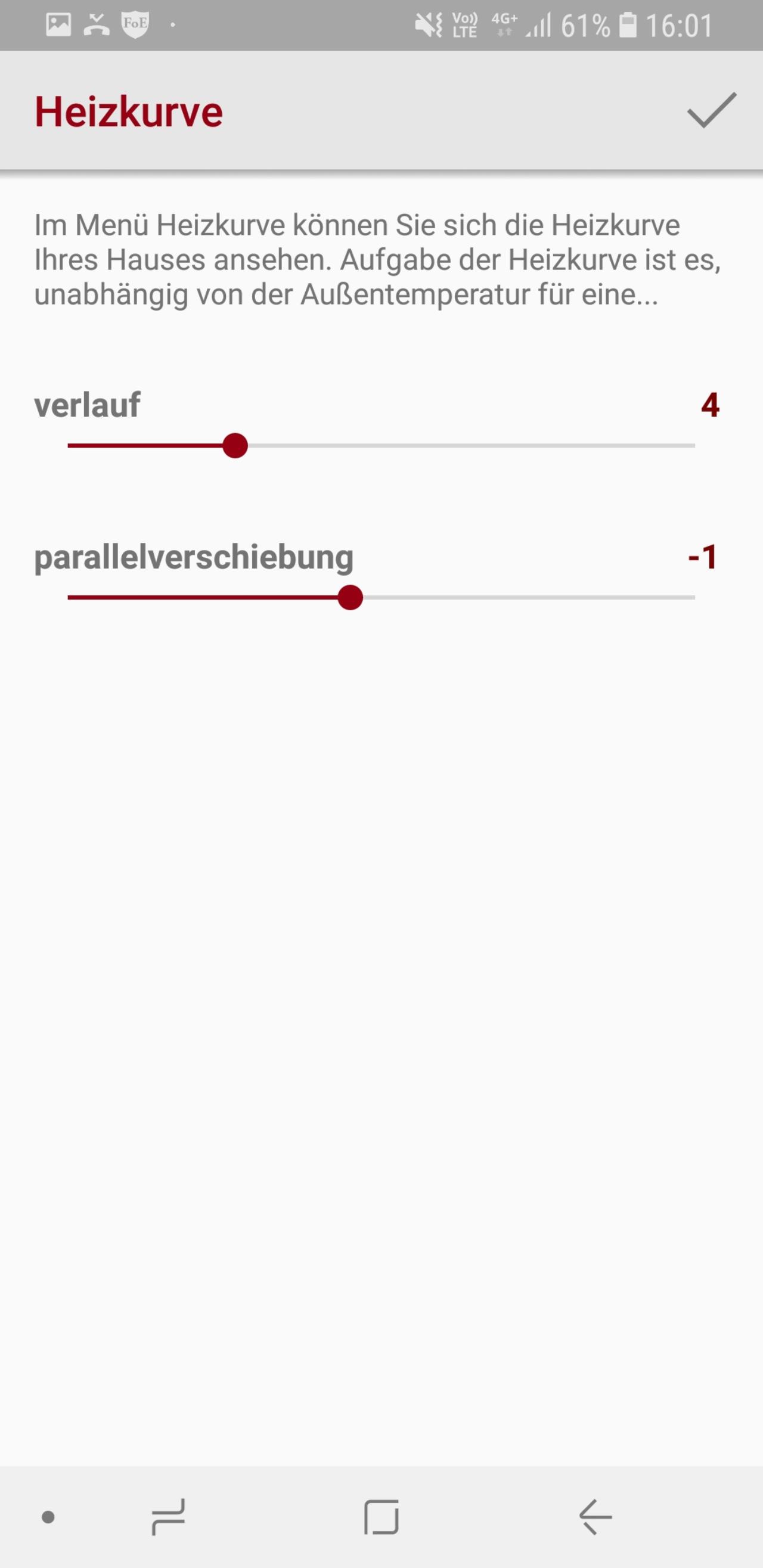The width and height of the screenshot is (763, 1568).
Task: Open recent apps from the navigation bar
Action: pyautogui.click(x=168, y=1517)
